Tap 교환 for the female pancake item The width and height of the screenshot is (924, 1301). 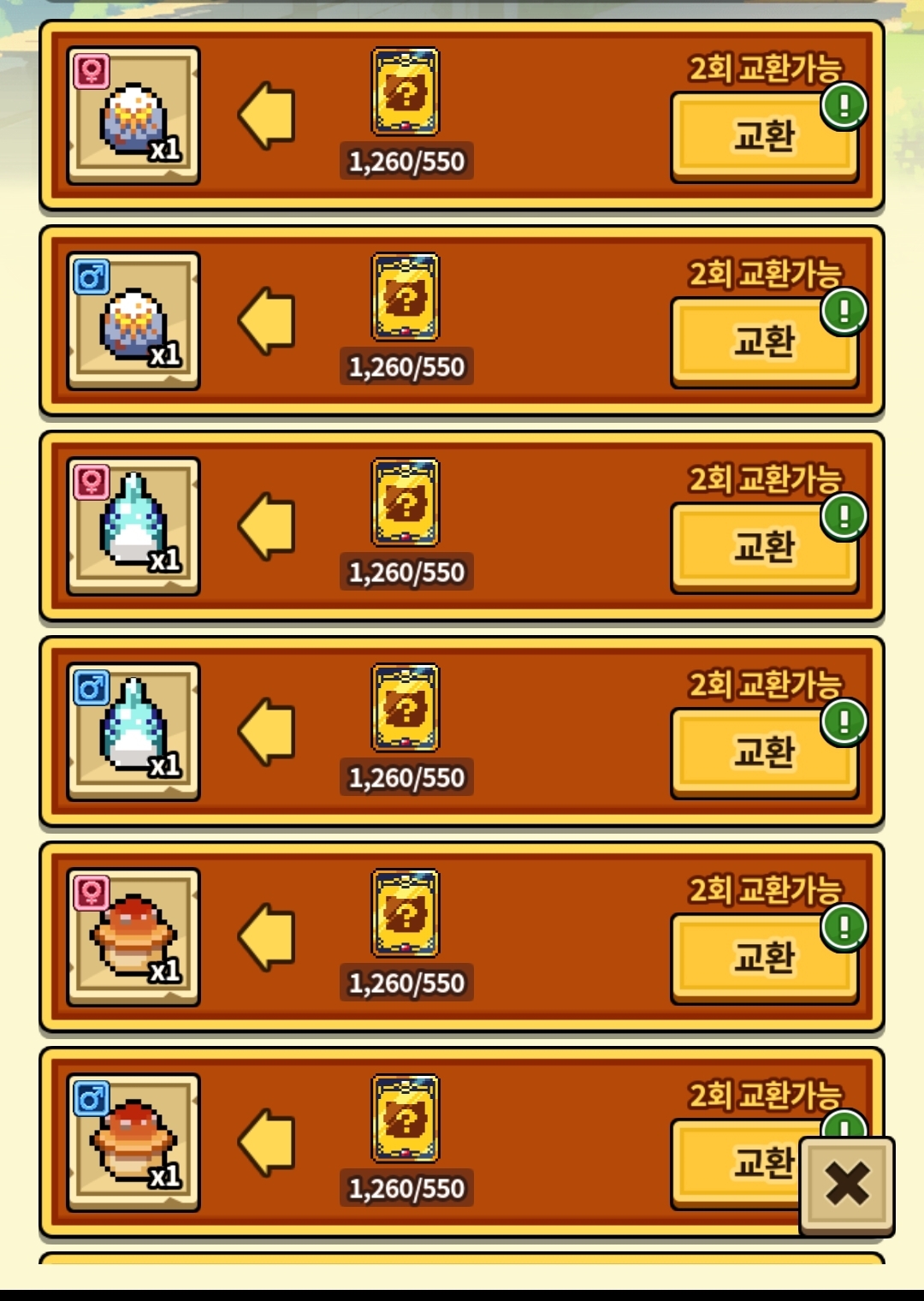pyautogui.click(x=763, y=959)
